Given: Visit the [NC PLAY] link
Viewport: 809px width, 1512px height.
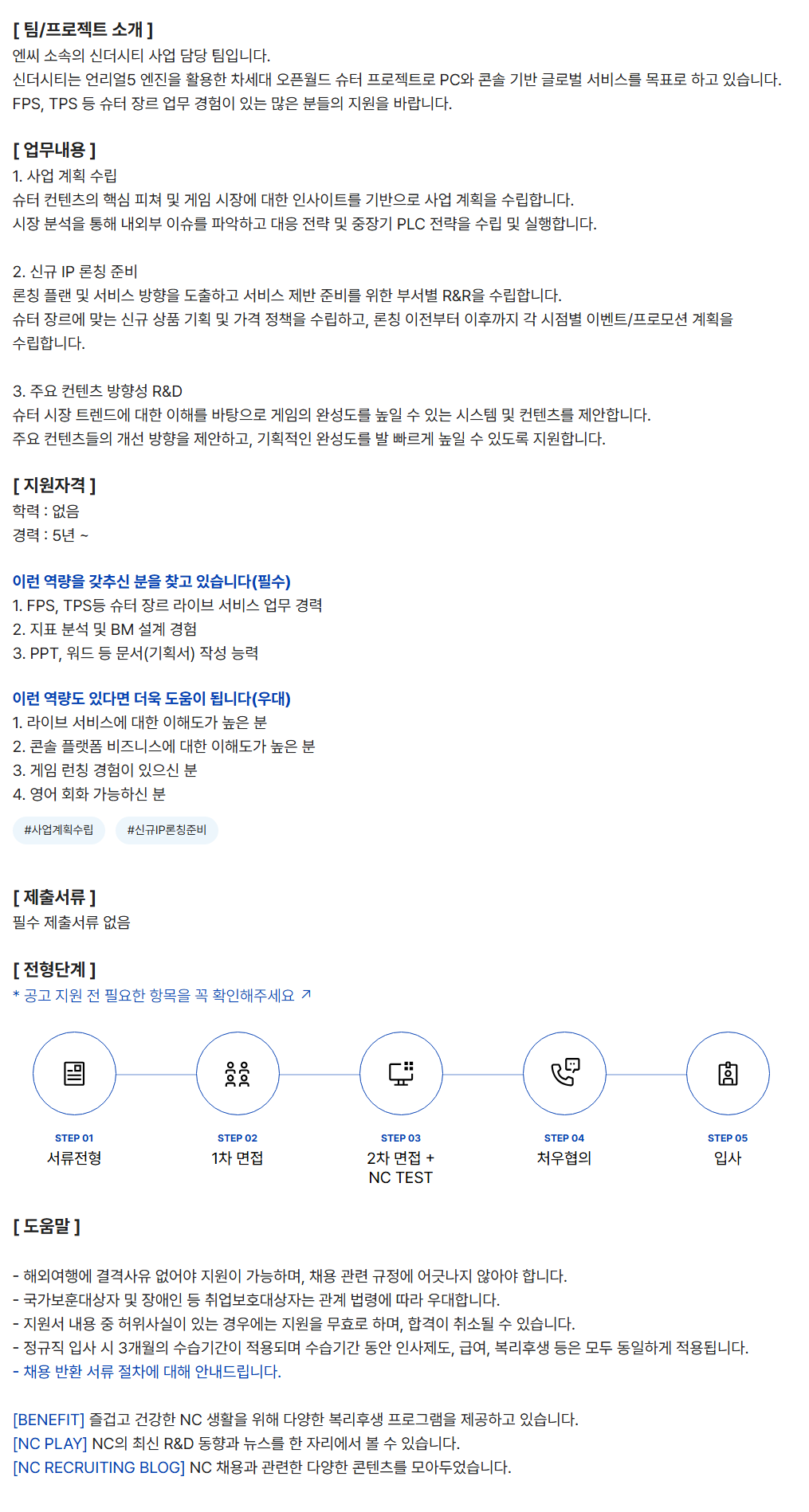Looking at the screenshot, I should coord(50,1443).
